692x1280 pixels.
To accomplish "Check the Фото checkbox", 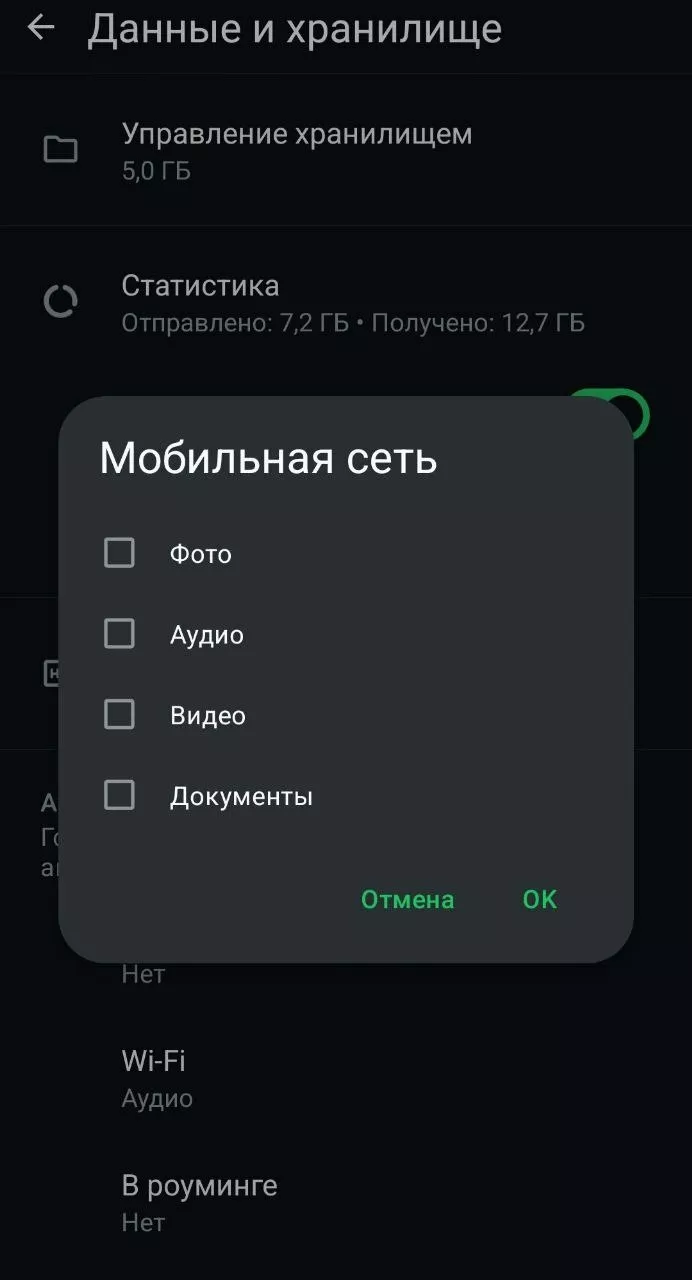I will pos(119,552).
